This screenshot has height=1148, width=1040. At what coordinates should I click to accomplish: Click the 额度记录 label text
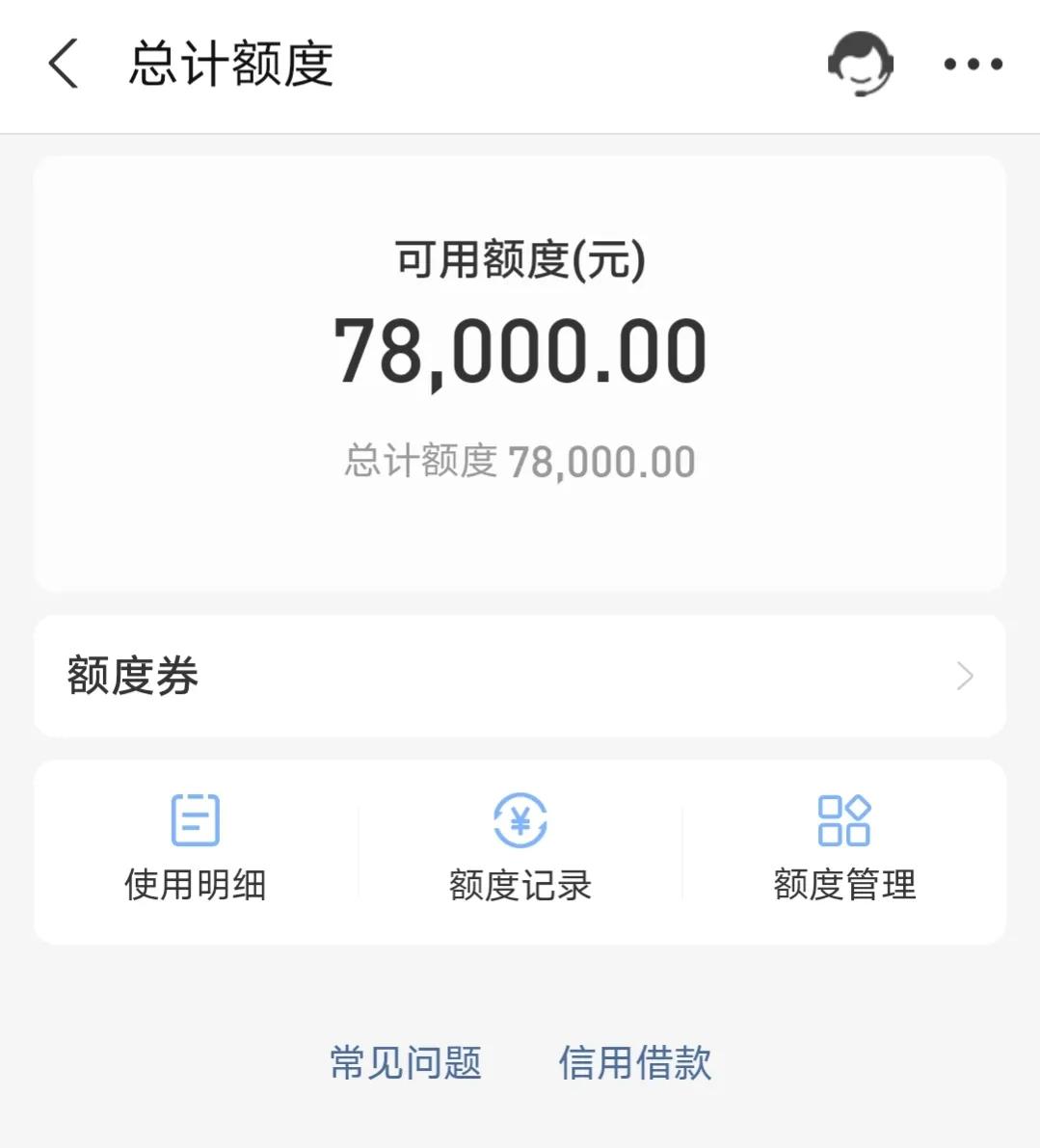pyautogui.click(x=520, y=884)
